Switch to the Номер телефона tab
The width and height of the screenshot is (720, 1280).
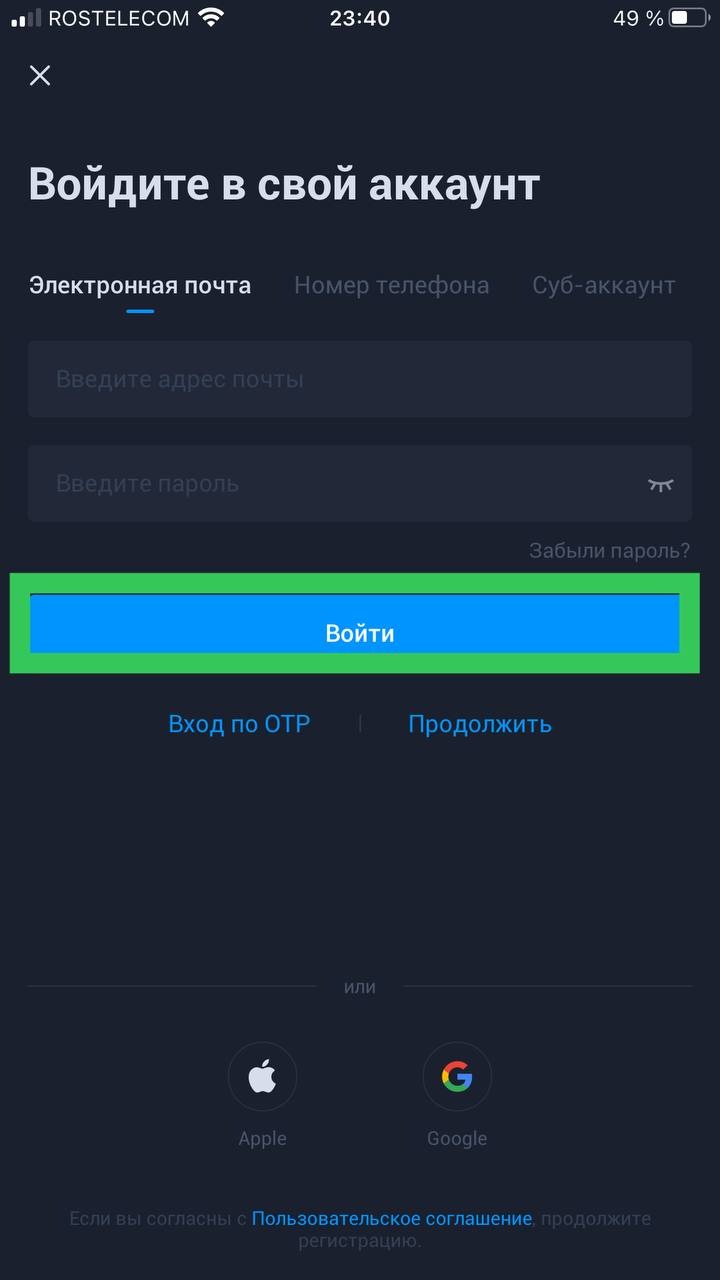click(391, 285)
